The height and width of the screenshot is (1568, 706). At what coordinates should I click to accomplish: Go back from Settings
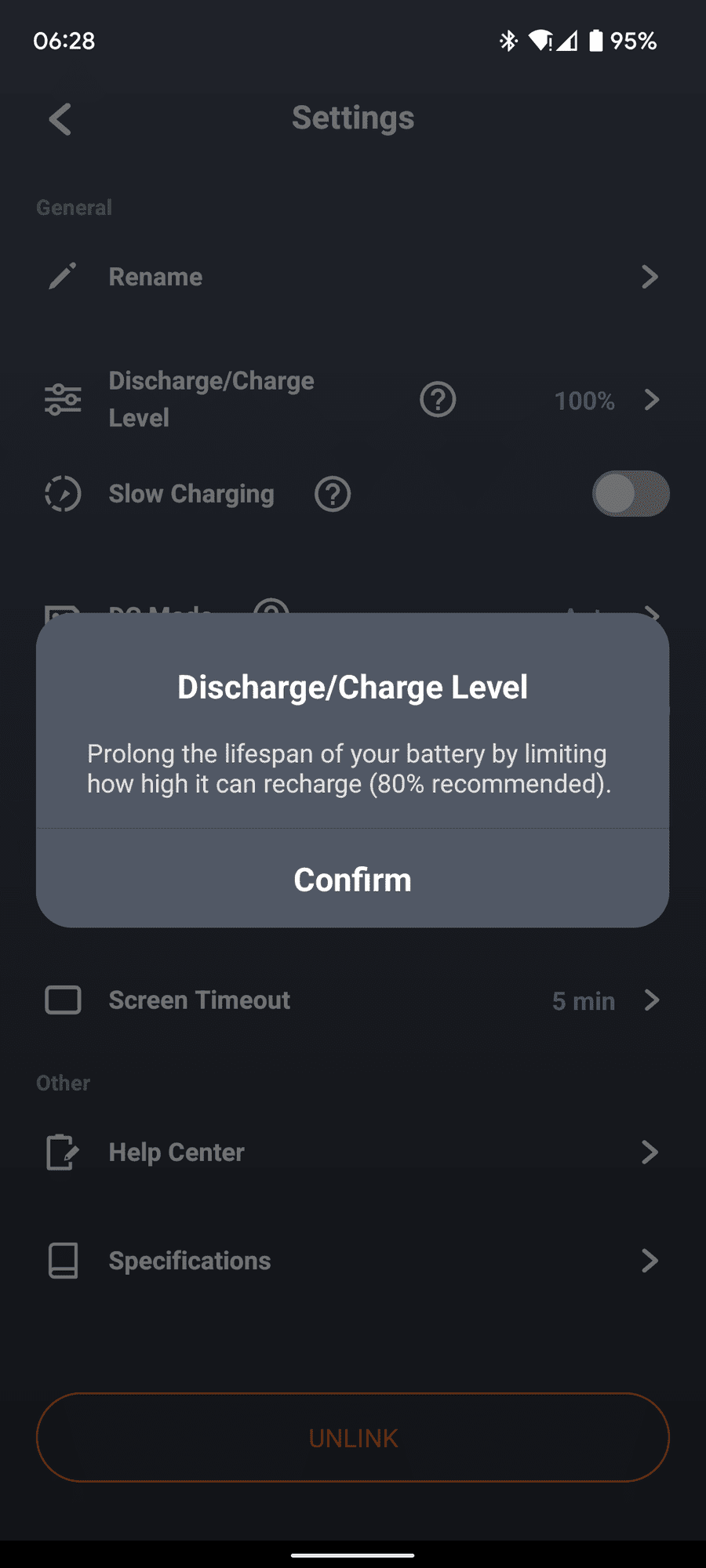click(60, 119)
